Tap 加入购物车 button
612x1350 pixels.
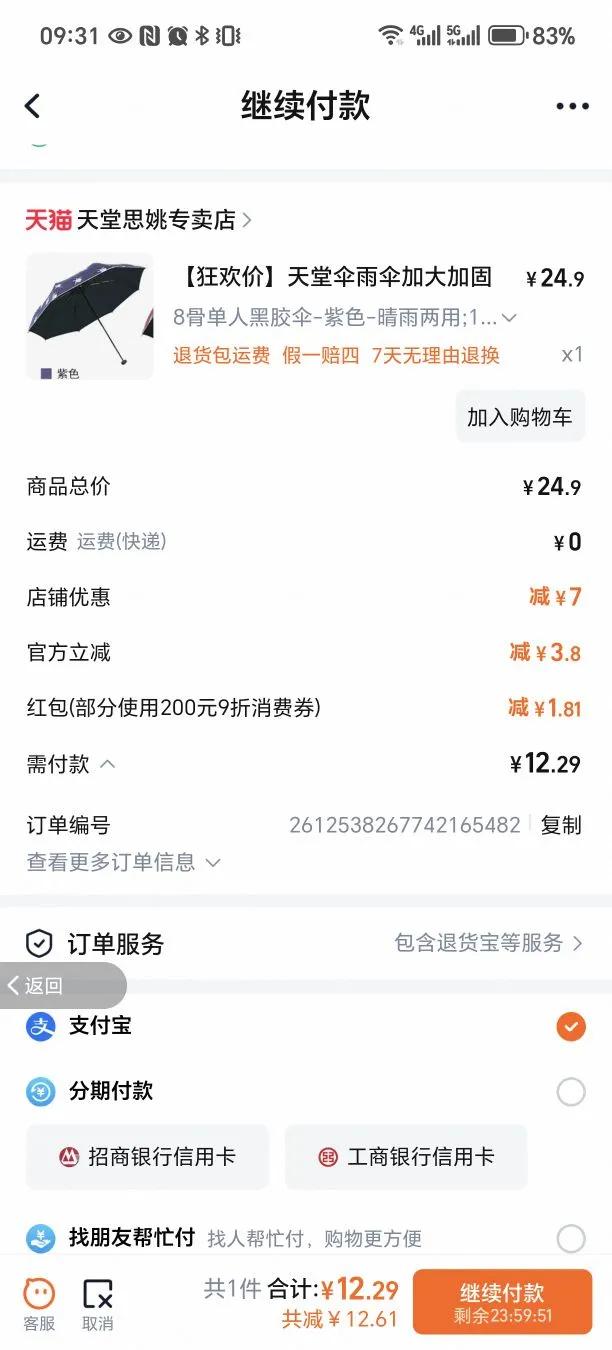click(x=519, y=416)
